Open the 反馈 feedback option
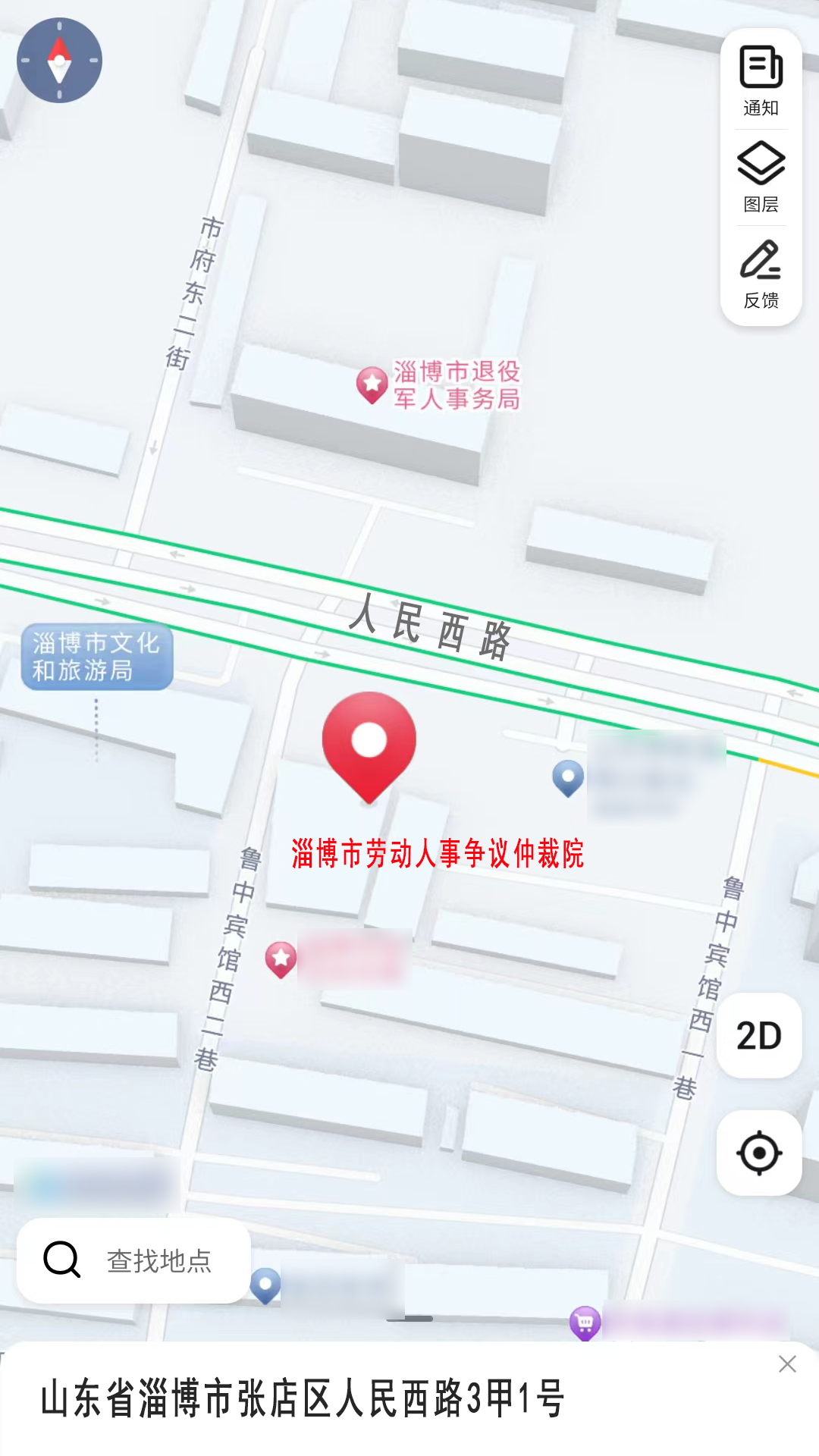The image size is (819, 1456). pos(761,274)
